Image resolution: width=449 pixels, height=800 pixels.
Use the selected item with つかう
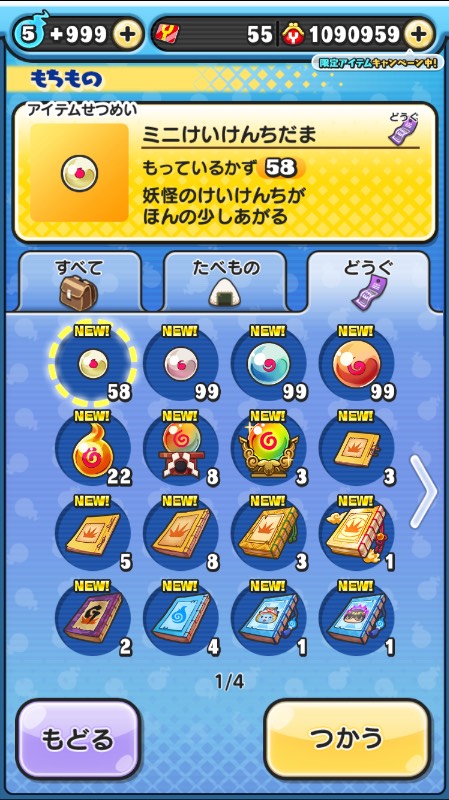[x=348, y=739]
